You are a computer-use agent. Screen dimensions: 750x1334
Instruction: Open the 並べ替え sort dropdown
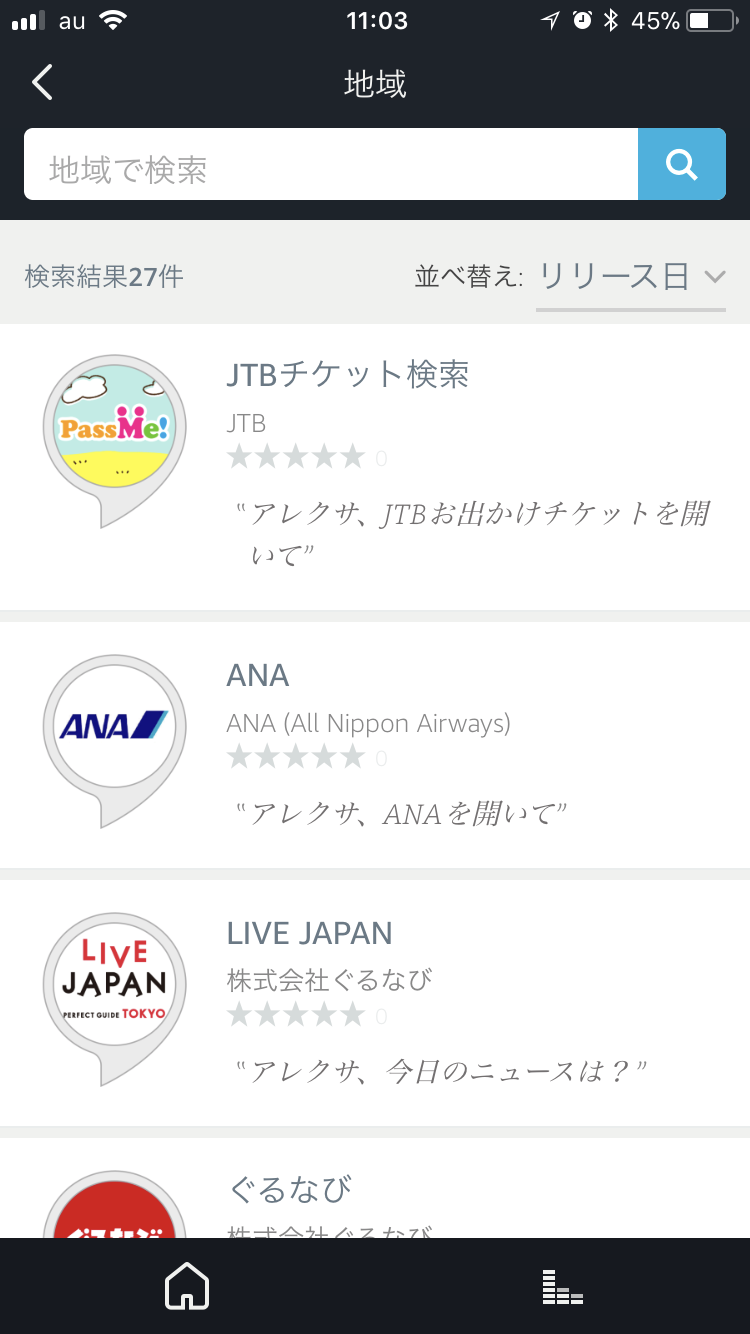[630, 276]
